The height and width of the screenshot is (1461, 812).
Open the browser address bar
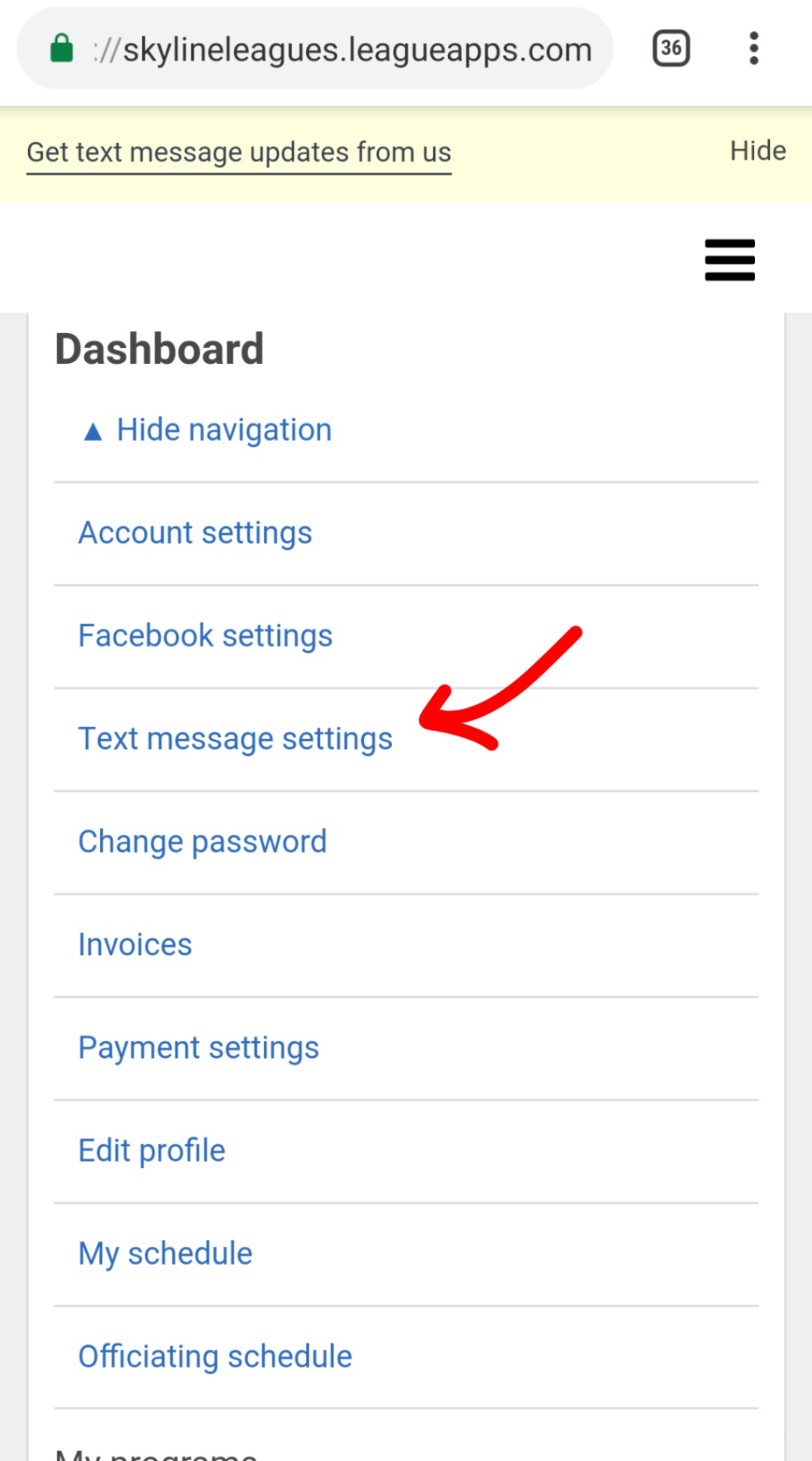click(x=314, y=49)
